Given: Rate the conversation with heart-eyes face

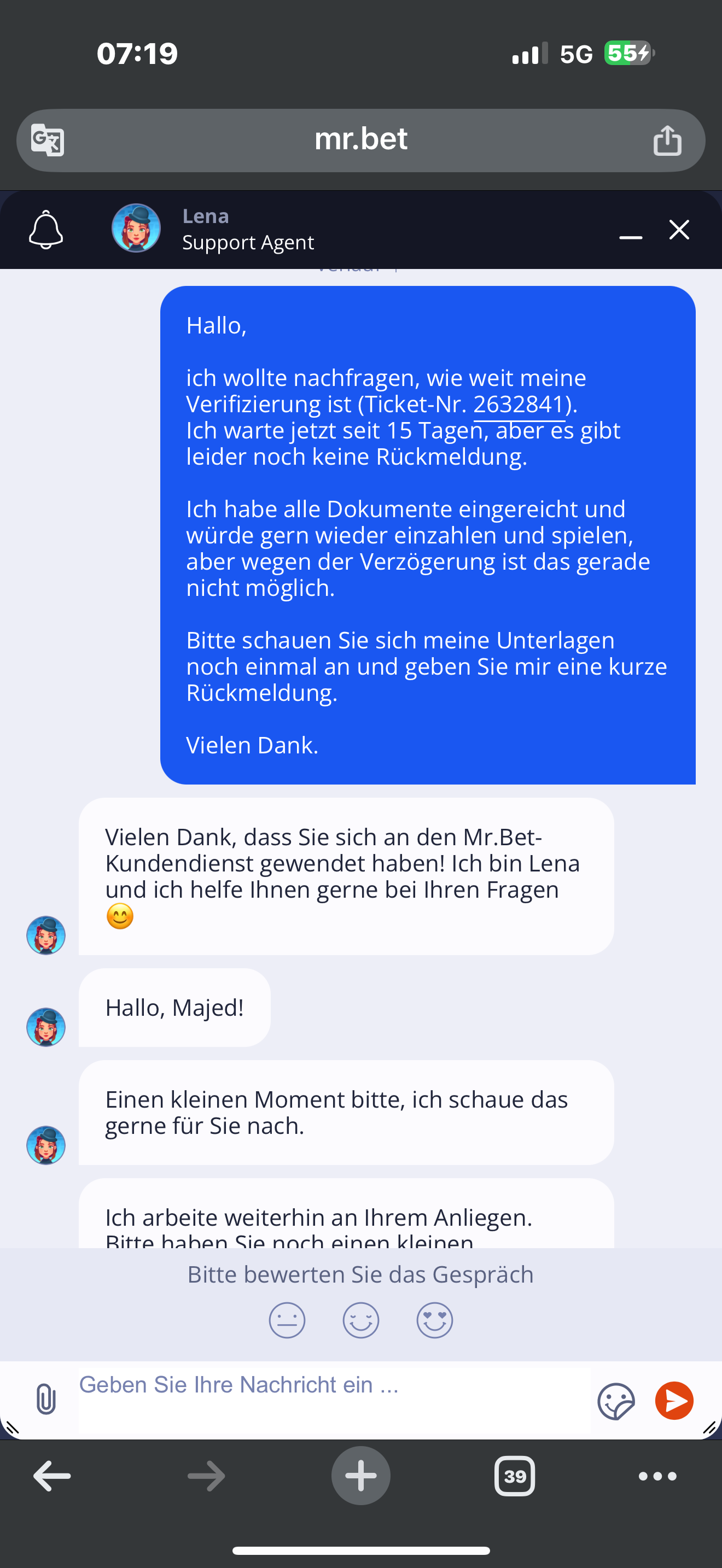Looking at the screenshot, I should [x=434, y=1320].
